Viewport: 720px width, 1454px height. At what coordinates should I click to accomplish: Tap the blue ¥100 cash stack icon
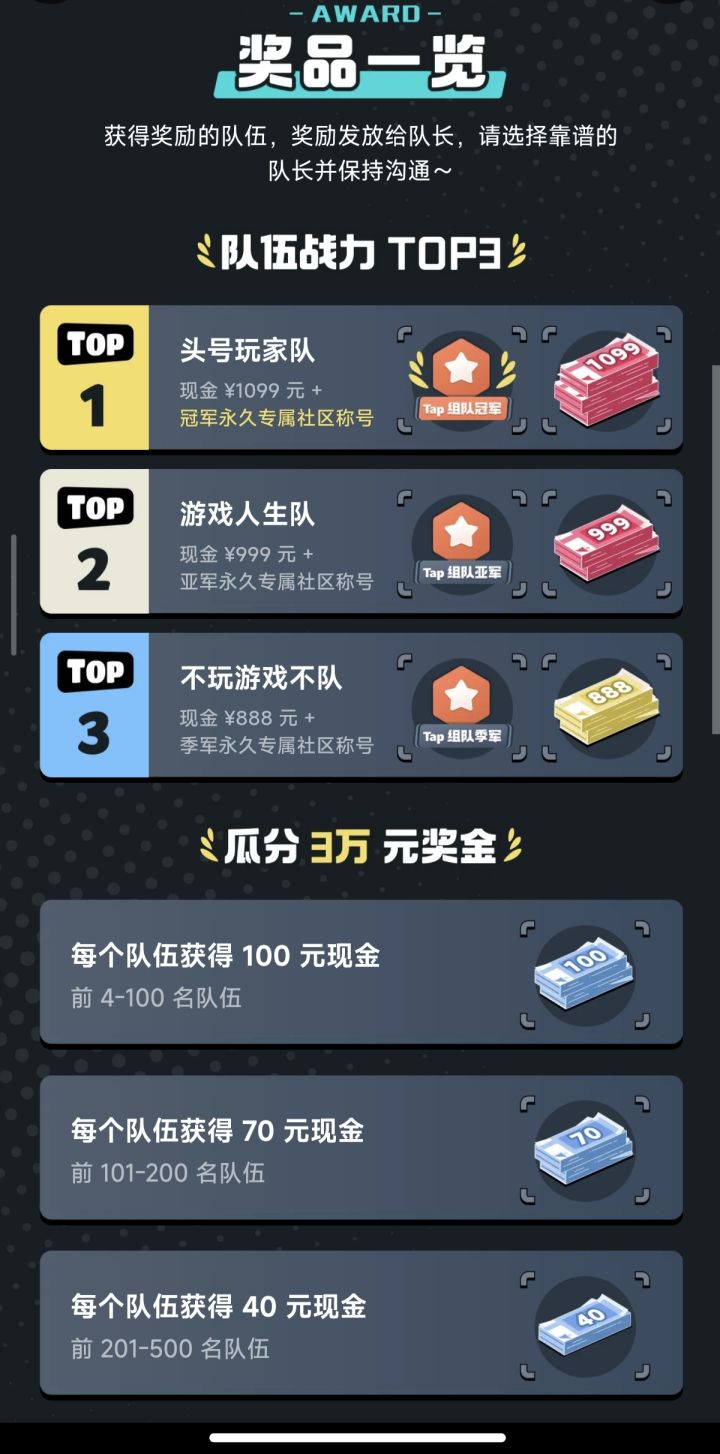tap(585, 972)
